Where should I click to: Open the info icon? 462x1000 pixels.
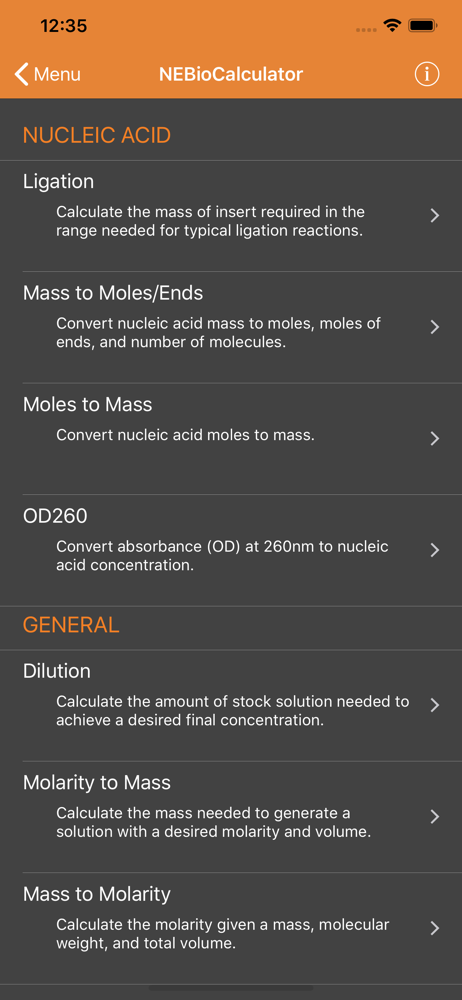(427, 75)
